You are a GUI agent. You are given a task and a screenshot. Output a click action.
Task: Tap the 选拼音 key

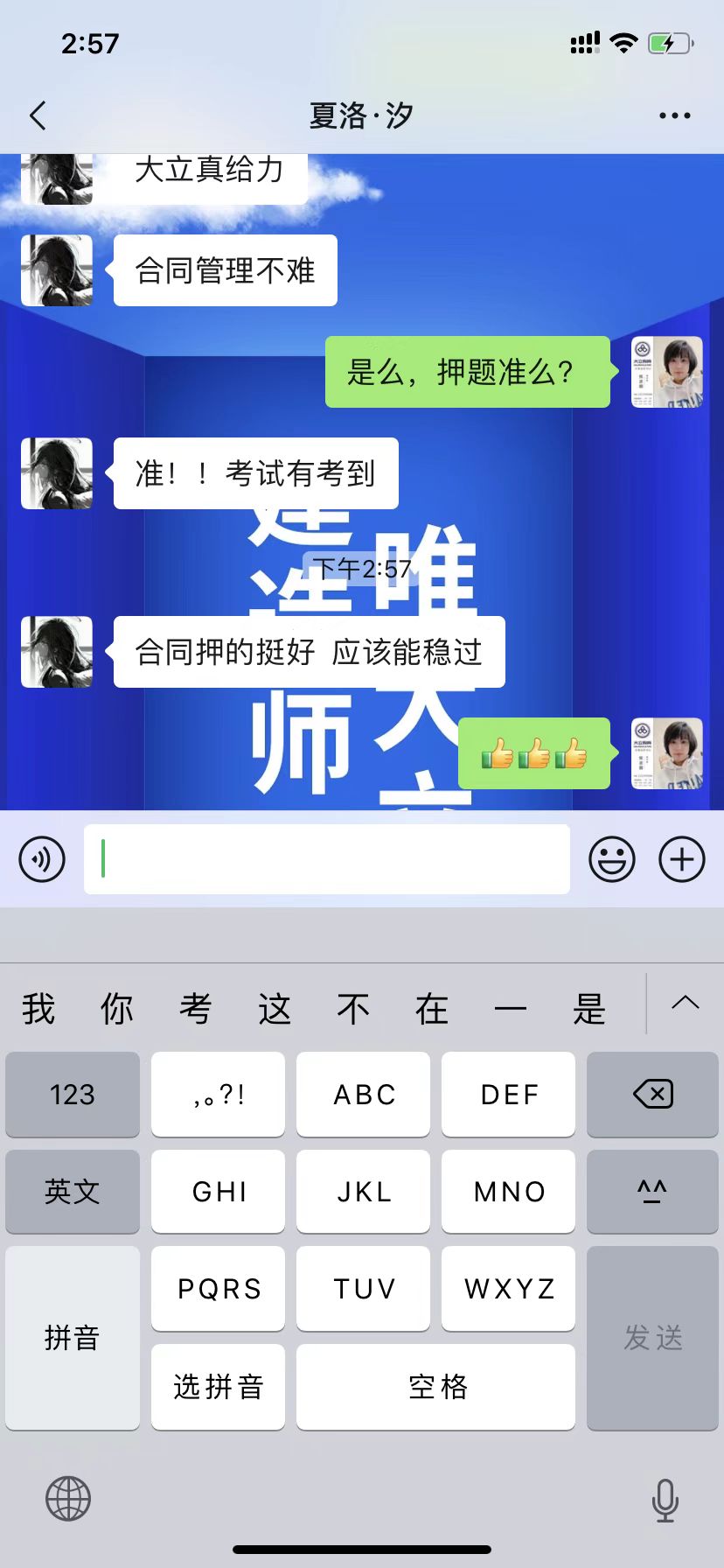click(218, 1387)
